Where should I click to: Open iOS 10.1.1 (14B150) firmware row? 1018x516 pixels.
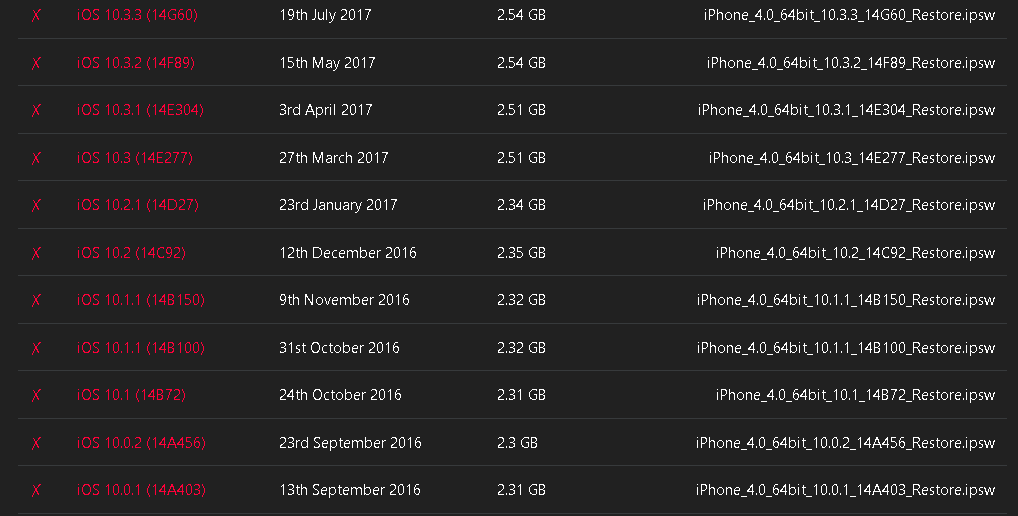click(140, 300)
